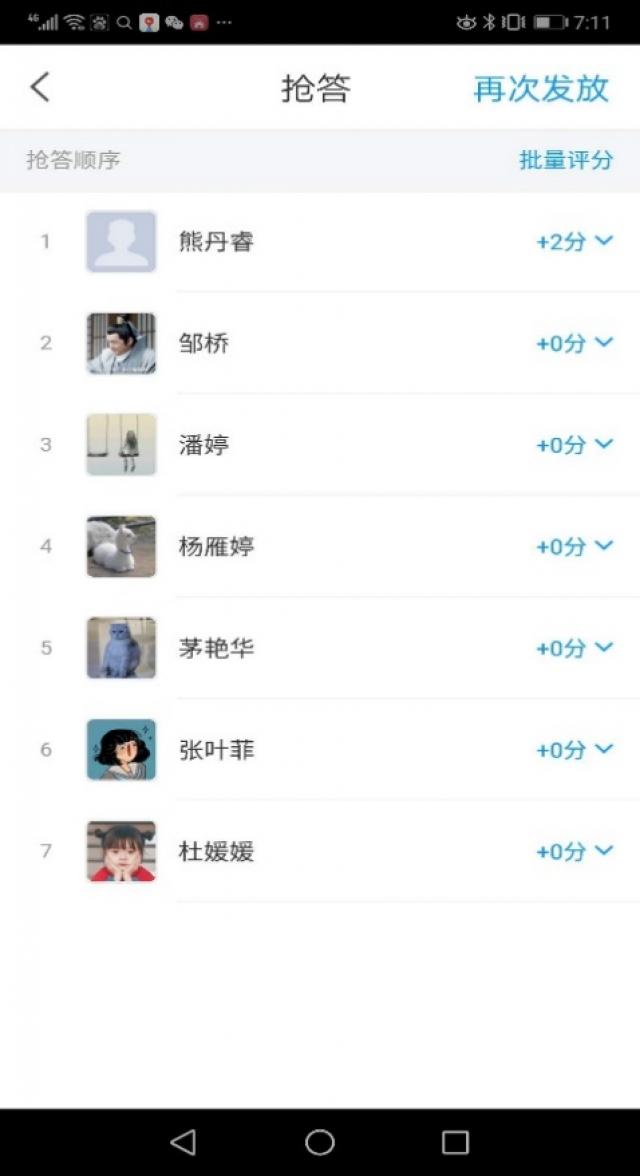Change the score for 潘婷
Viewport: 640px width, 1176px height.
tap(574, 445)
